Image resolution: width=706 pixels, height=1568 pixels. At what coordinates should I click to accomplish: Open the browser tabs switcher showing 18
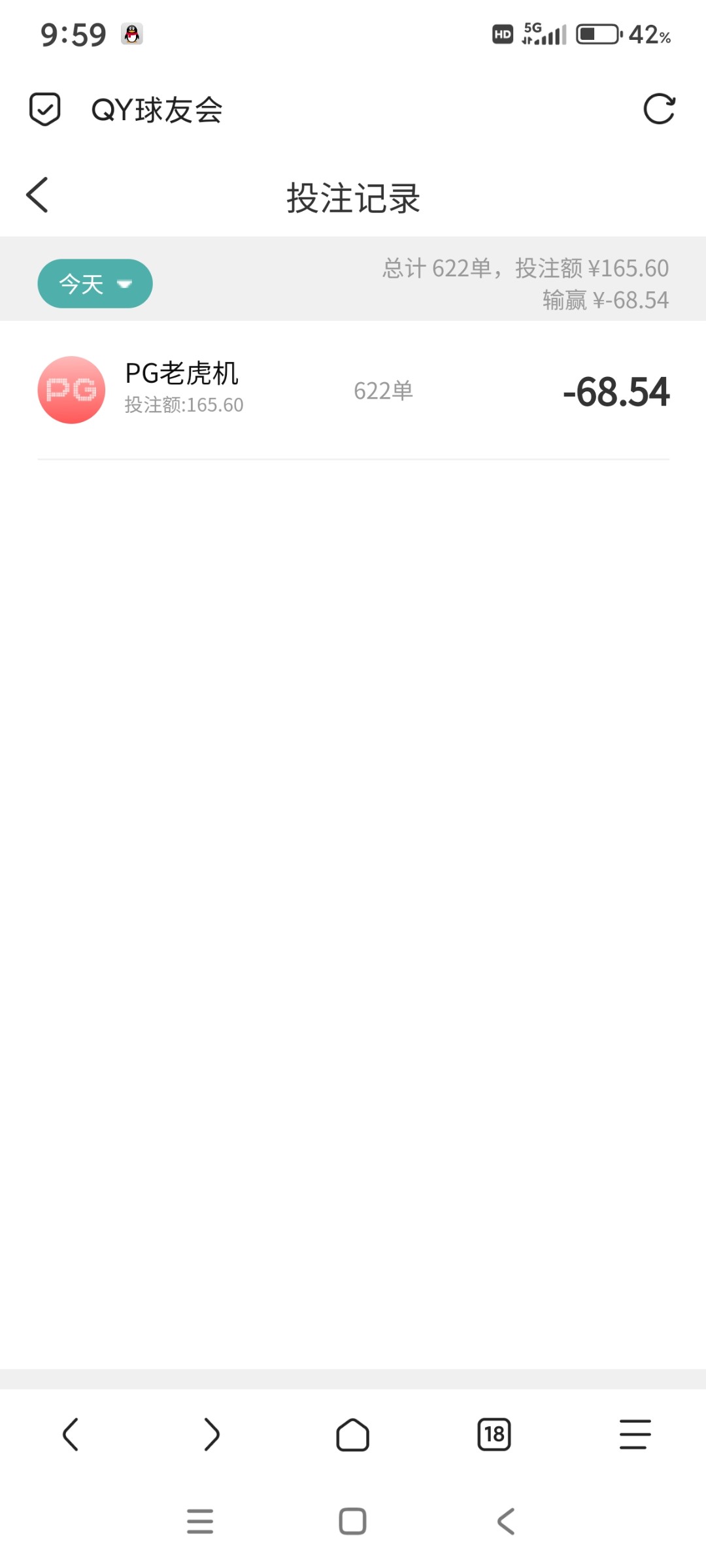pos(494,1435)
